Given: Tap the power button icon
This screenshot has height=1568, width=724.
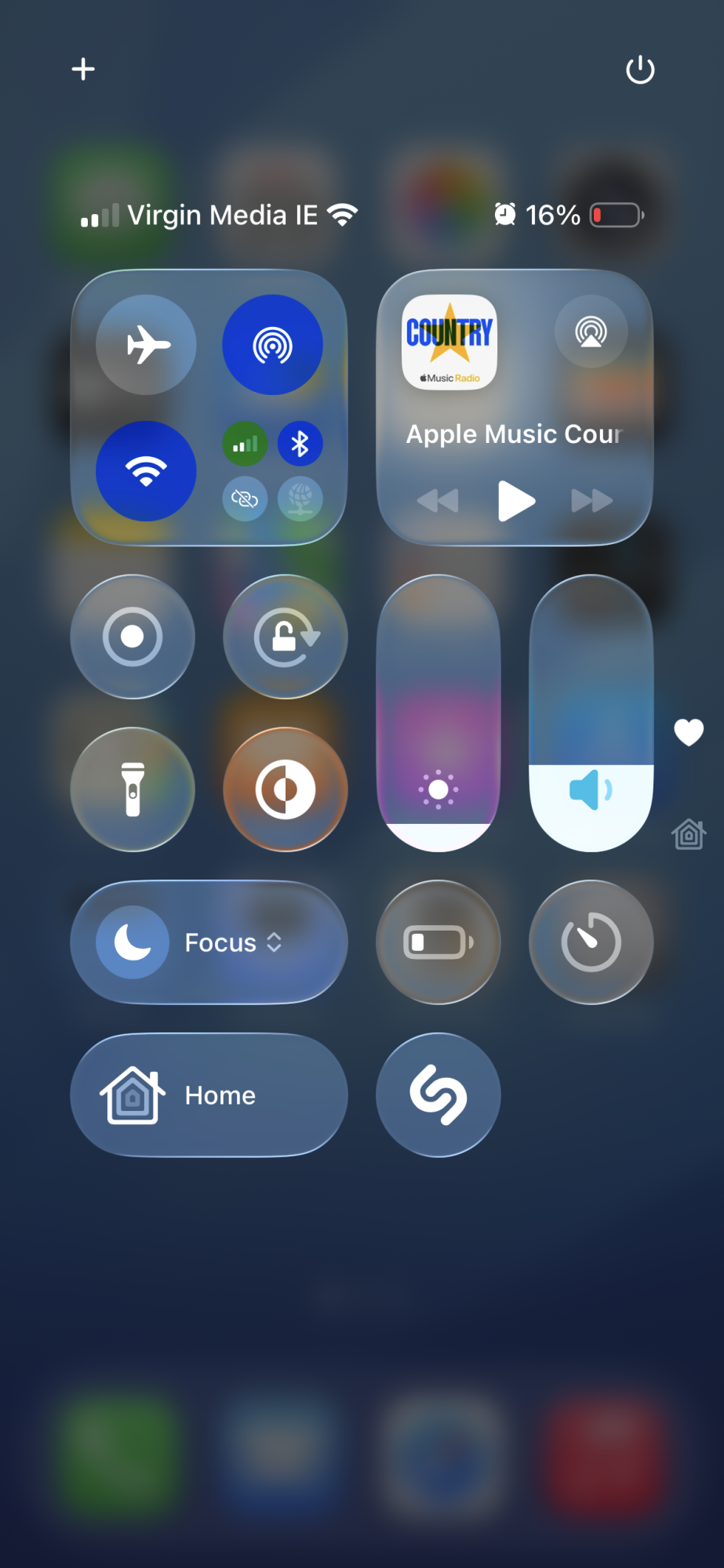Looking at the screenshot, I should click(640, 70).
